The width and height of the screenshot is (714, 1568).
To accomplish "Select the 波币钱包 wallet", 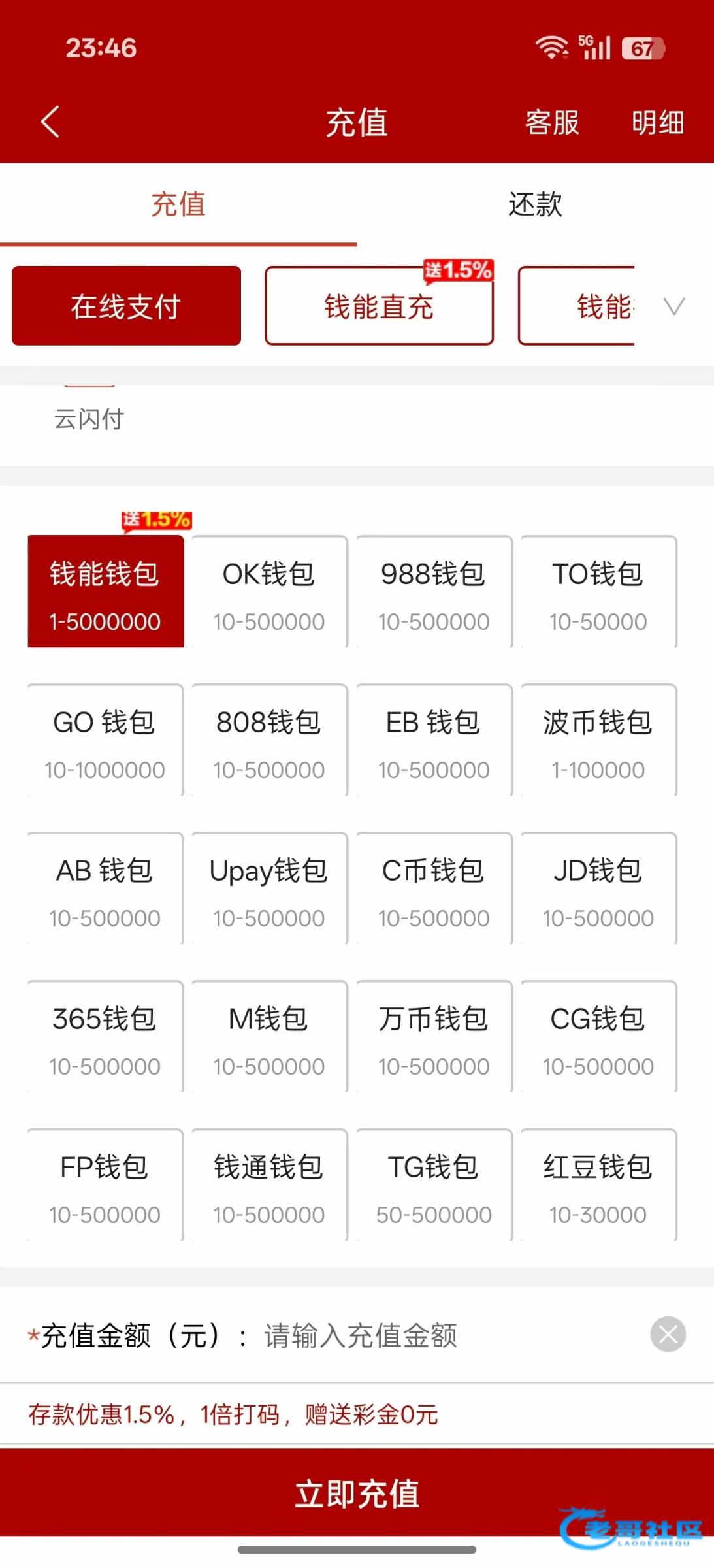I will coord(598,740).
